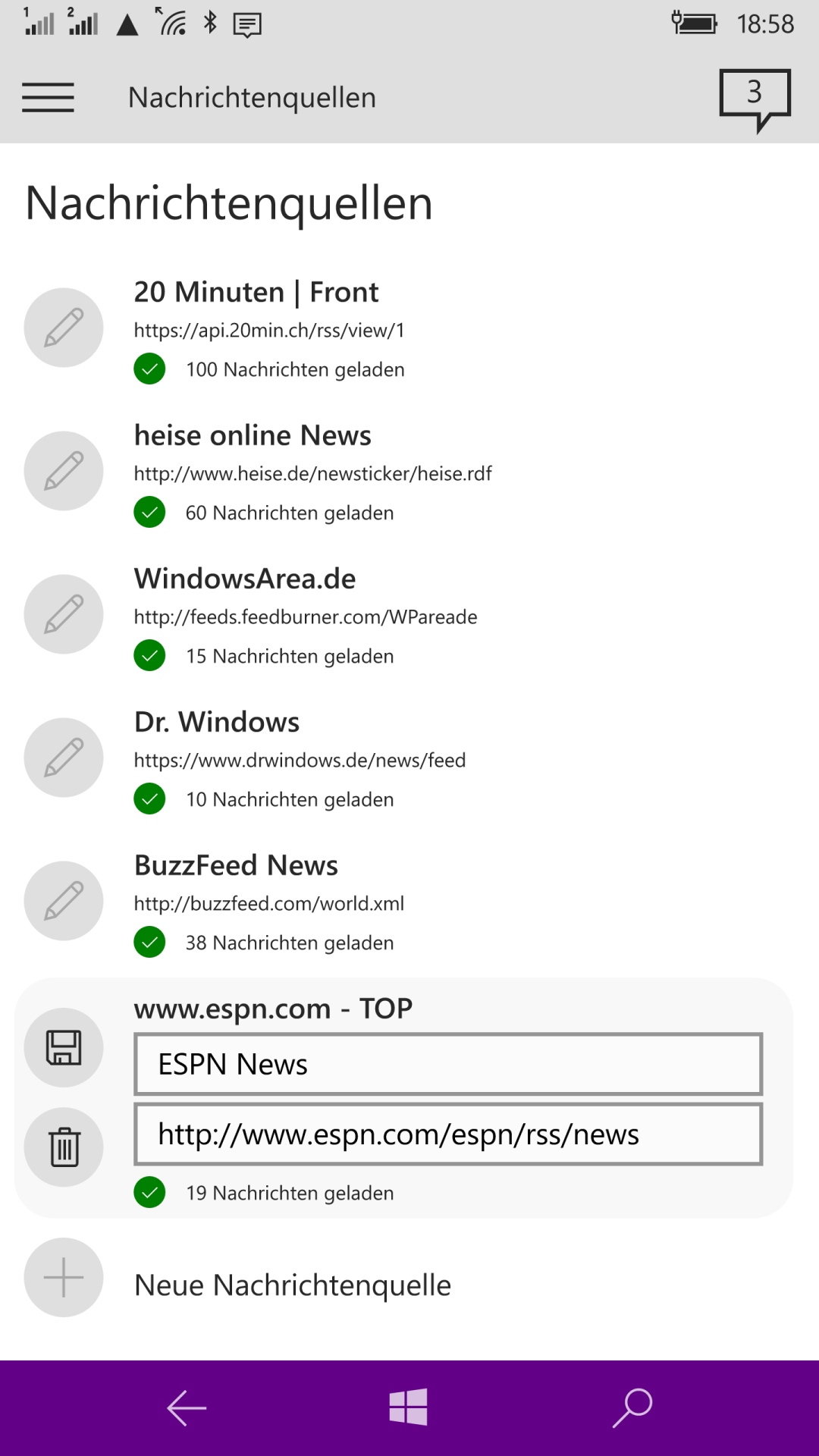819x1456 pixels.
Task: Open the hamburger menu
Action: 48,98
